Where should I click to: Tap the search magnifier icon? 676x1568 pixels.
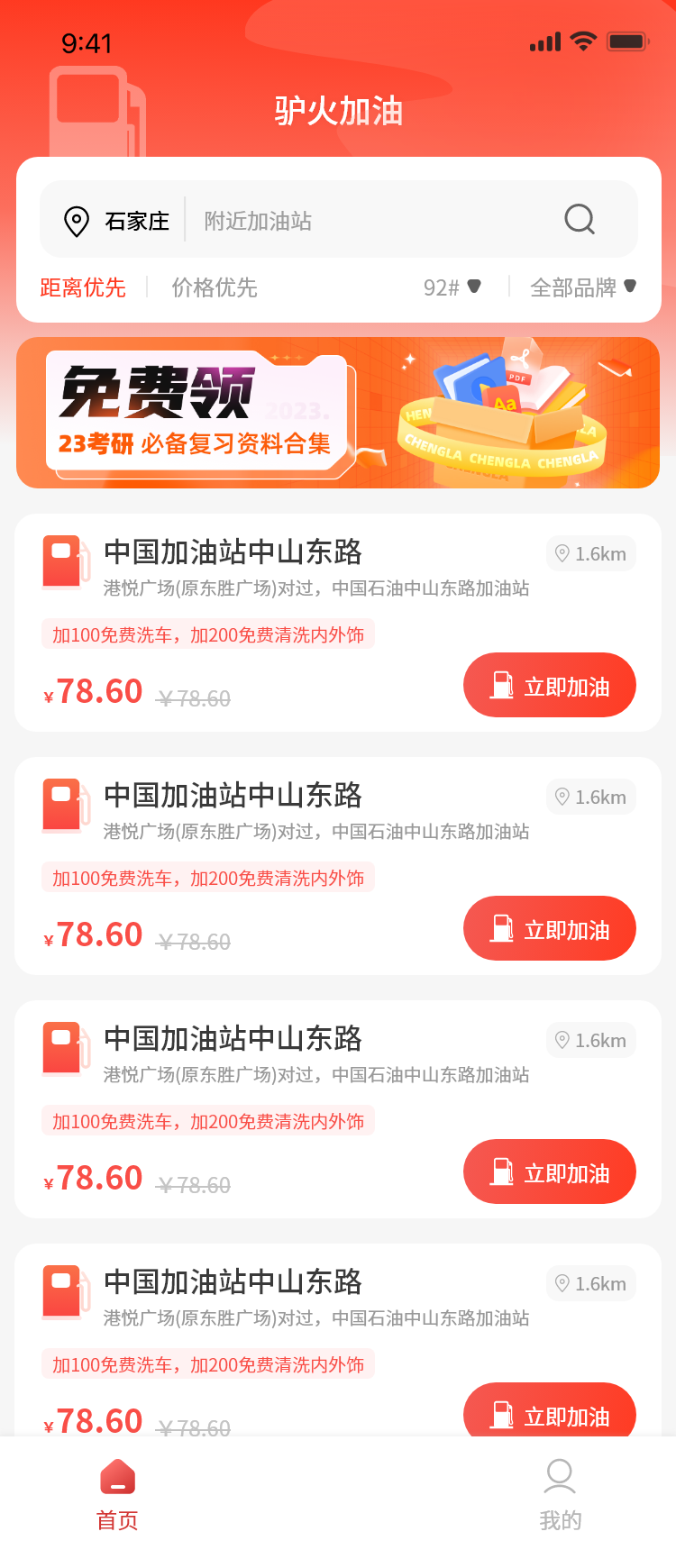[x=580, y=219]
